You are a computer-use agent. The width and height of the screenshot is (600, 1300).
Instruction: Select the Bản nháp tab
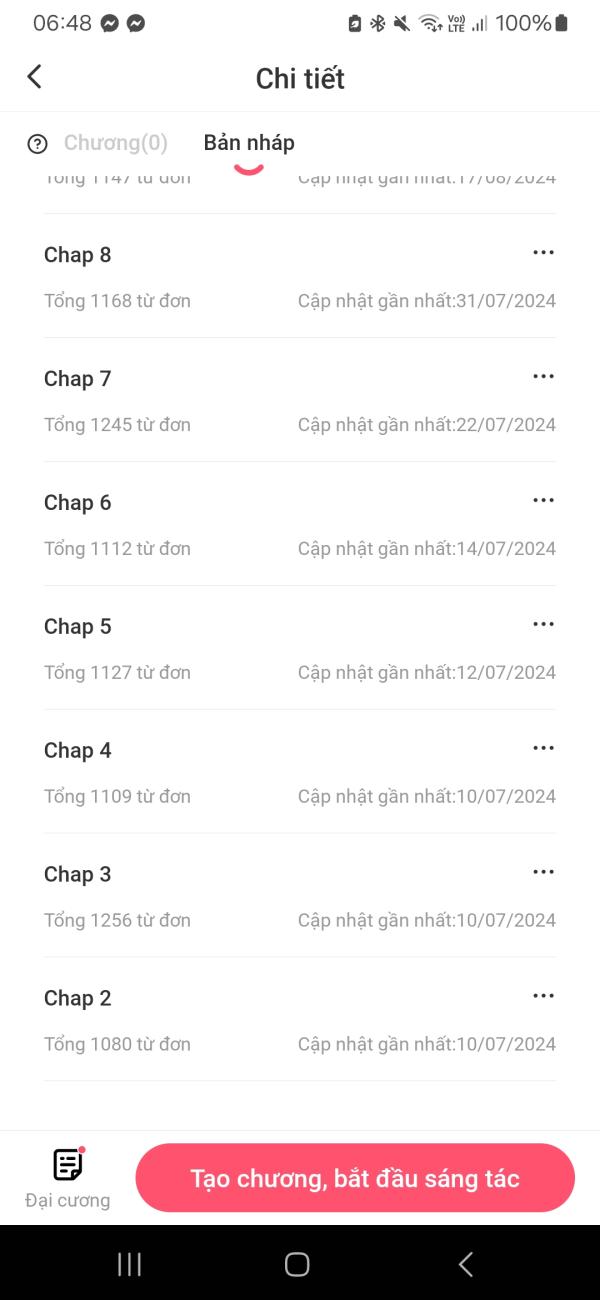click(249, 143)
